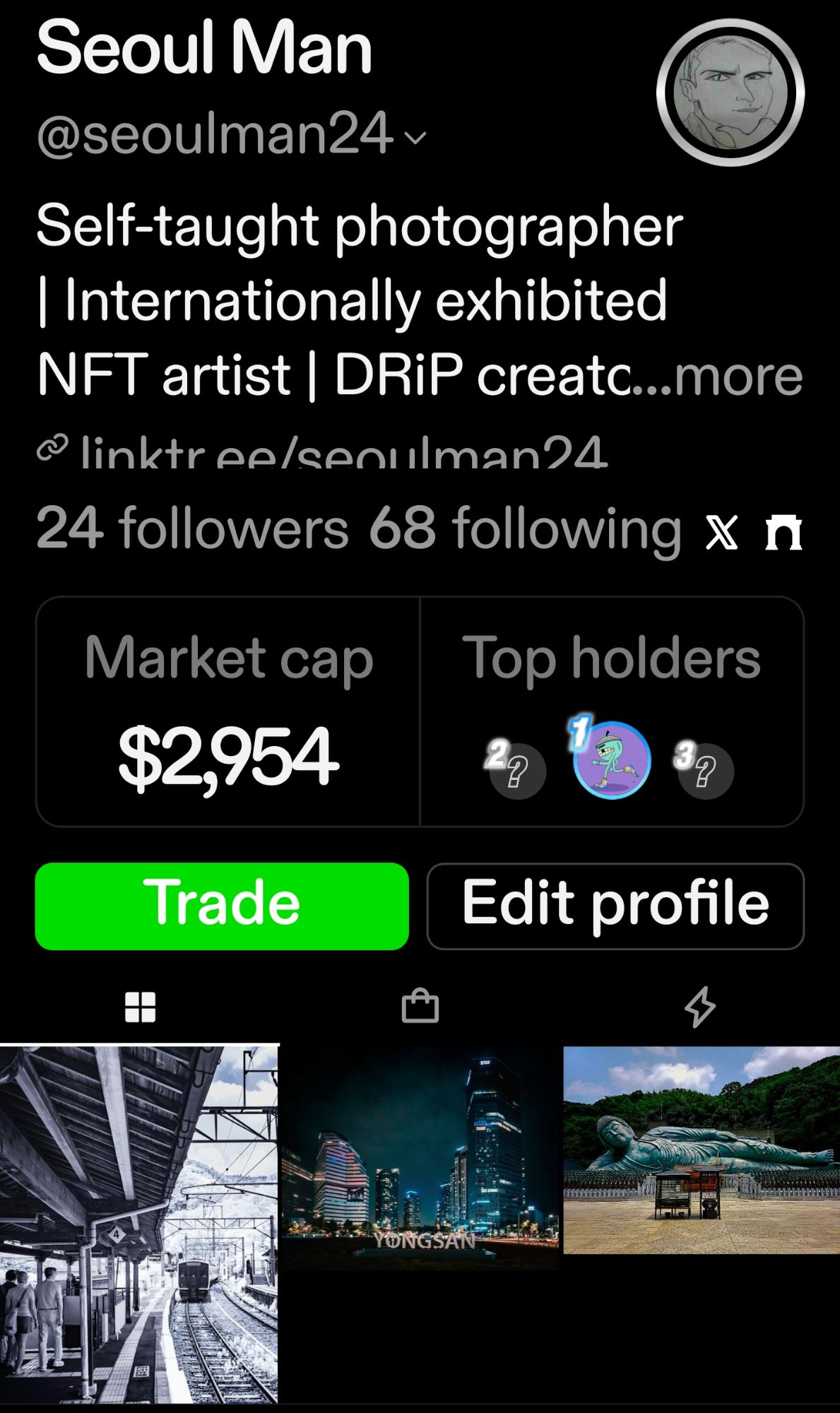Open the arch-shaped social link icon
The image size is (840, 1413).
pos(783,532)
